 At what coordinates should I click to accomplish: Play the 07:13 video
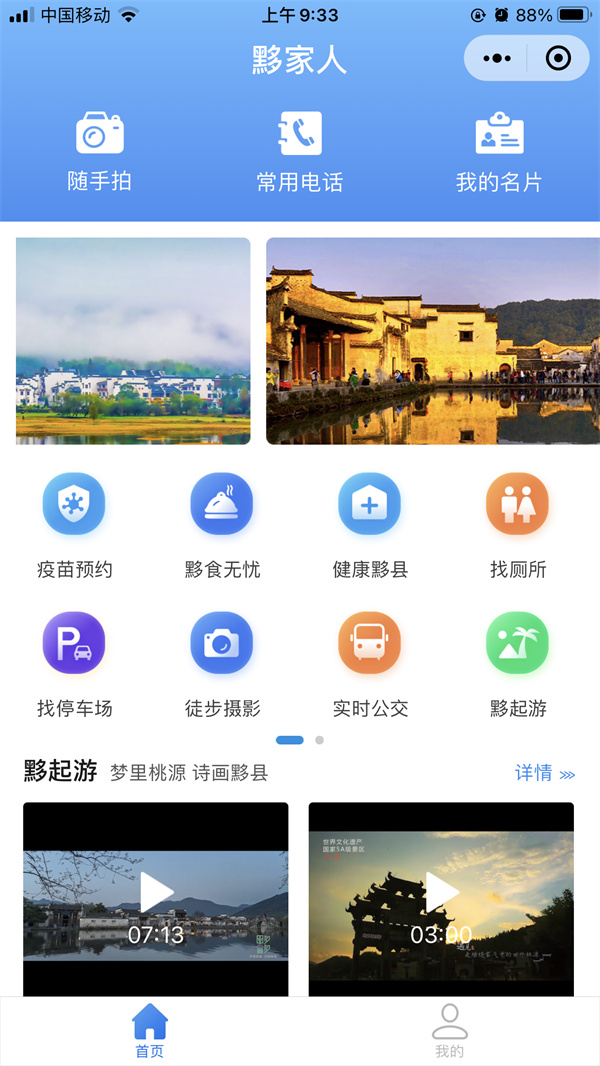[x=156, y=893]
